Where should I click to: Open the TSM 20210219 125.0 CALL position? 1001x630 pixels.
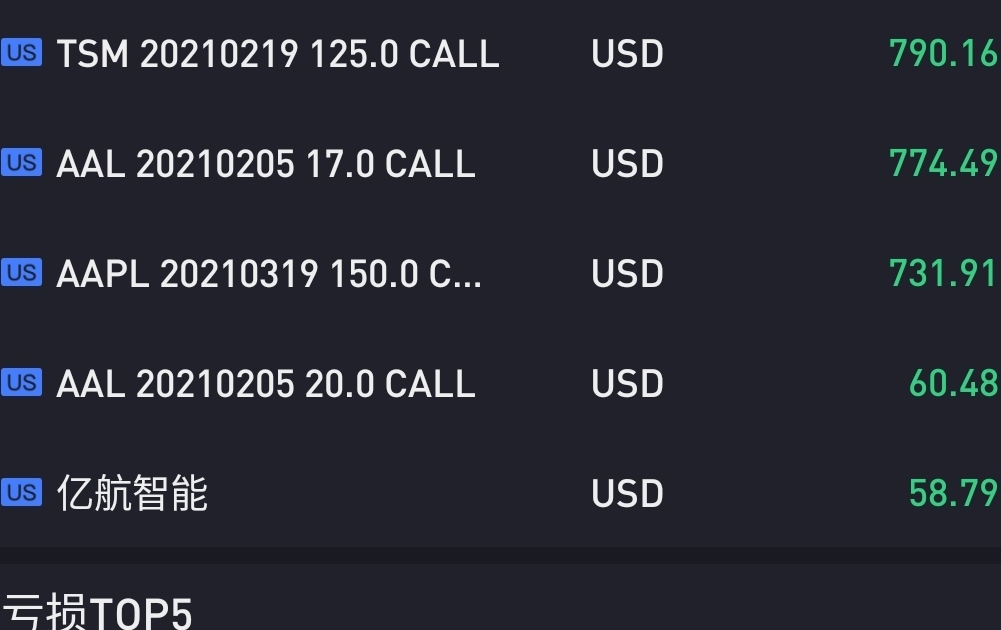pos(278,54)
